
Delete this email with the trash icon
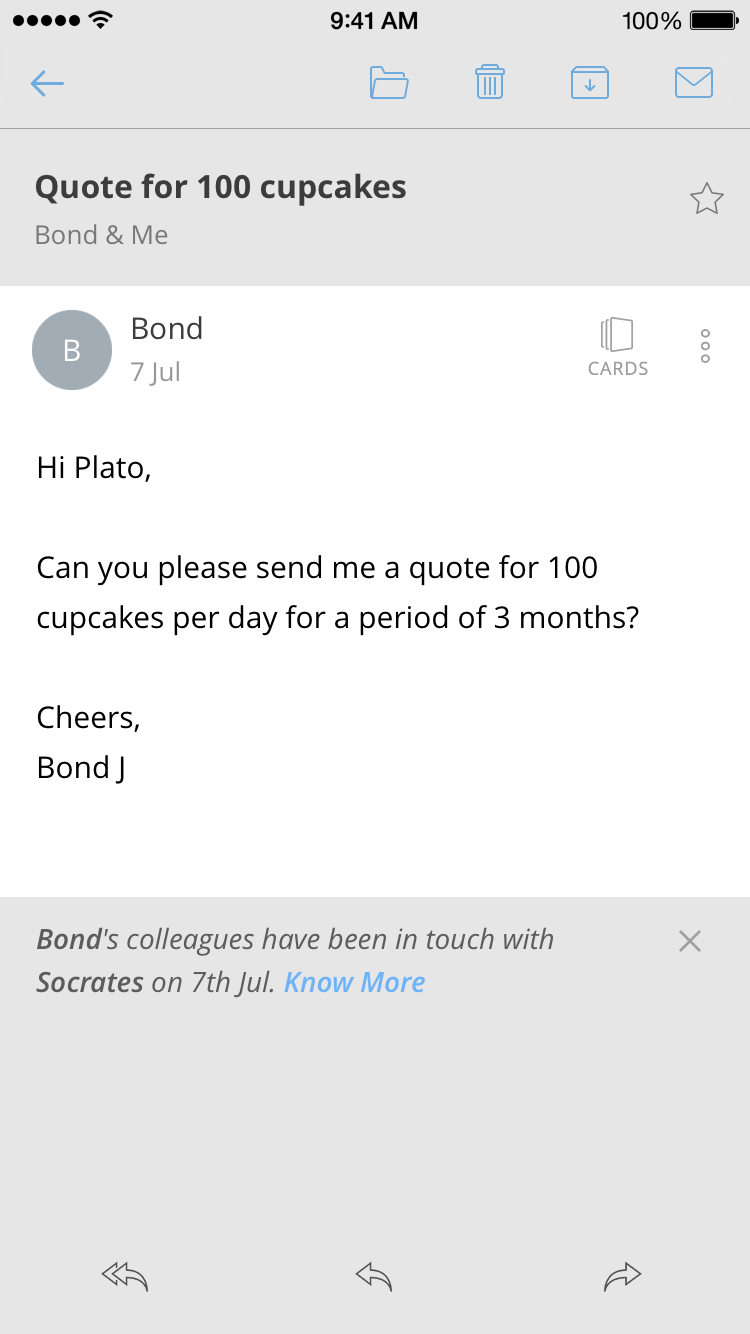tap(489, 82)
